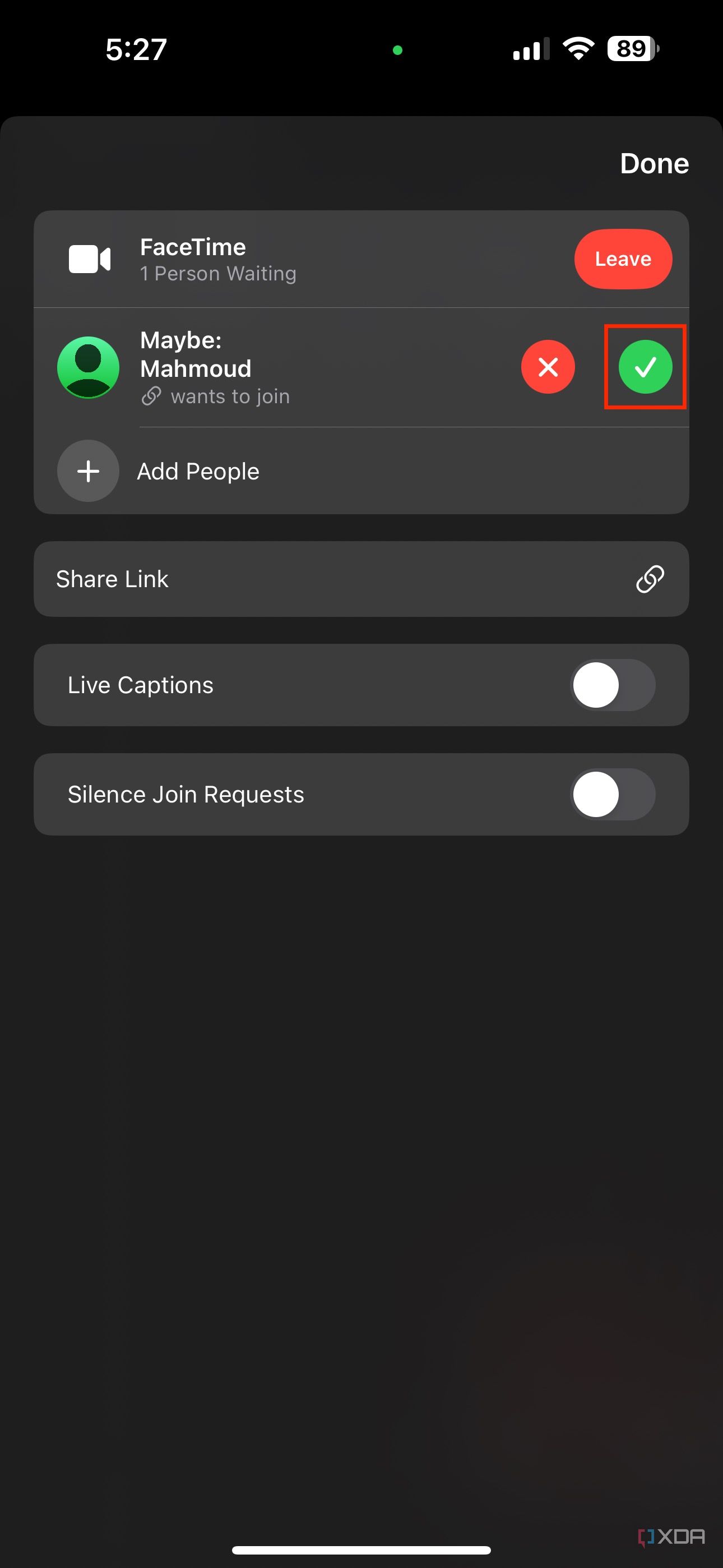
Task: Click the FaceTime video camera icon
Action: 88,259
